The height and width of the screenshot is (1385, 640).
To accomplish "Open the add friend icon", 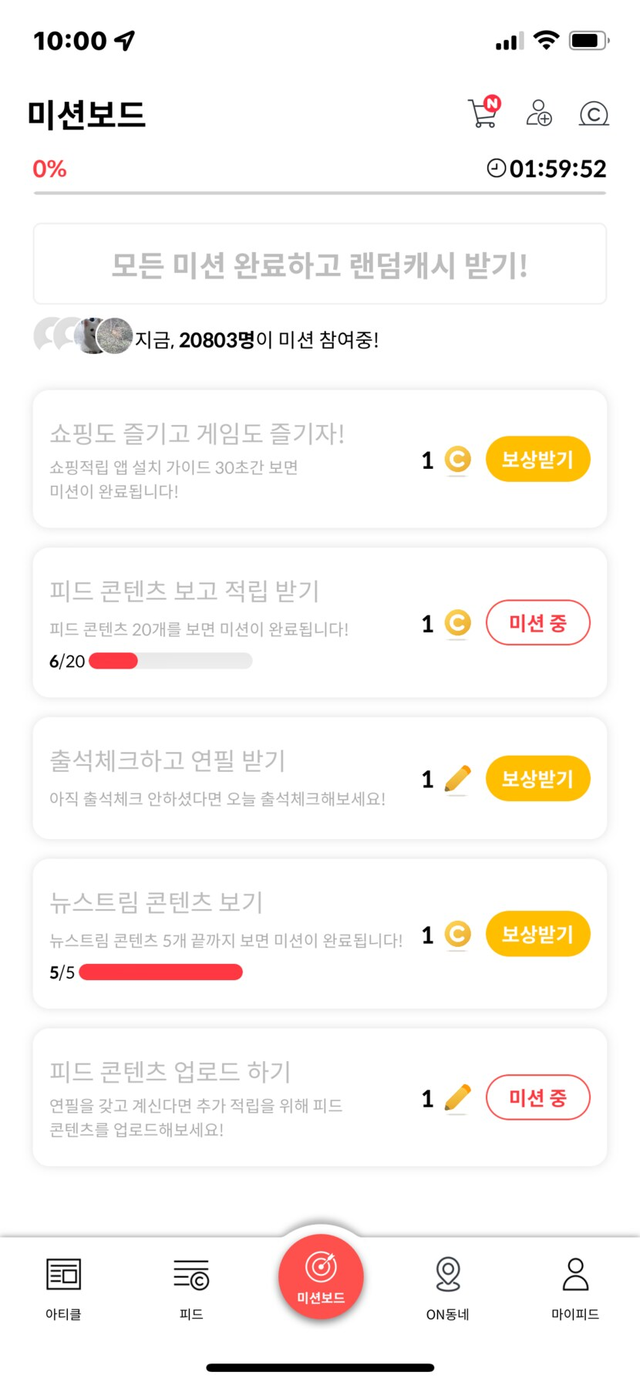I will [x=539, y=113].
